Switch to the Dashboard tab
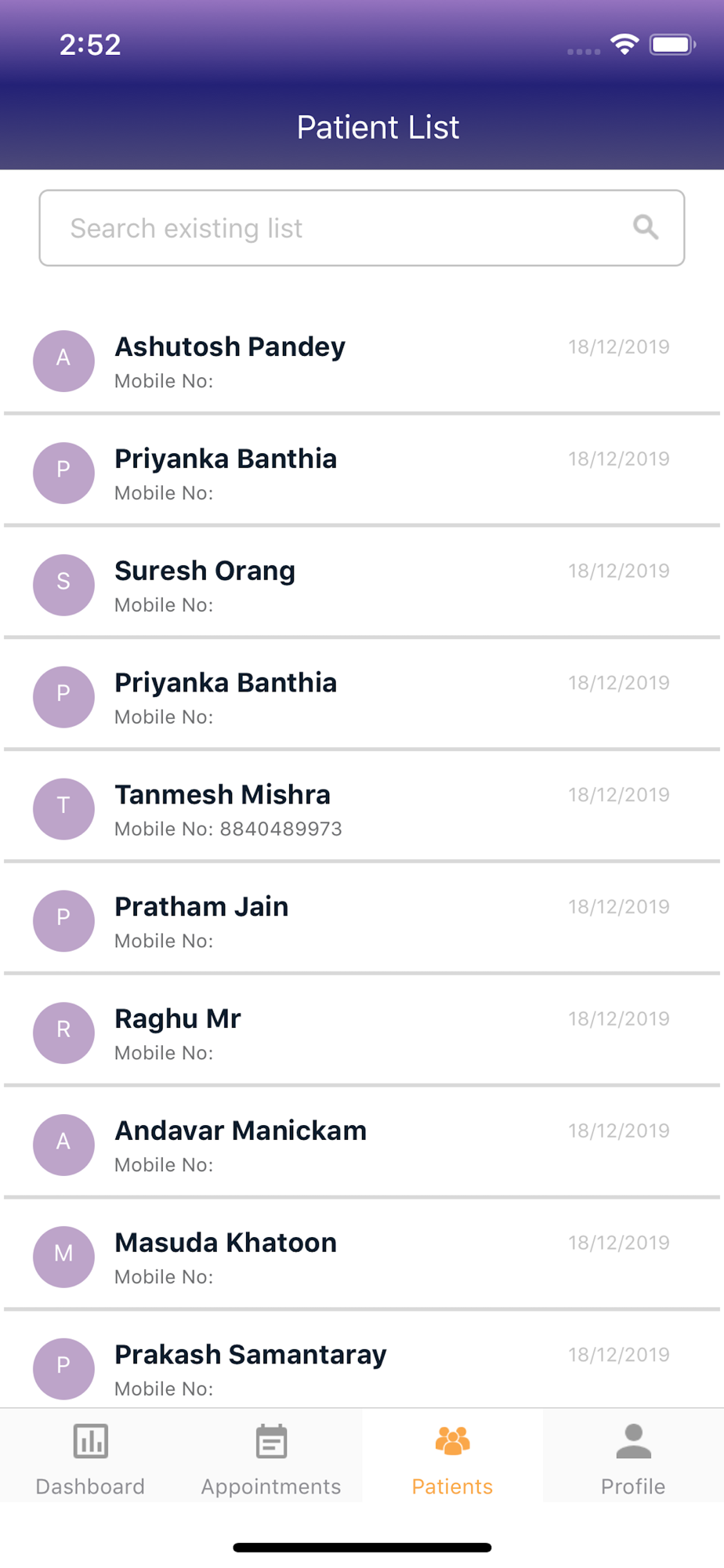The height and width of the screenshot is (1568, 724). [90, 1457]
